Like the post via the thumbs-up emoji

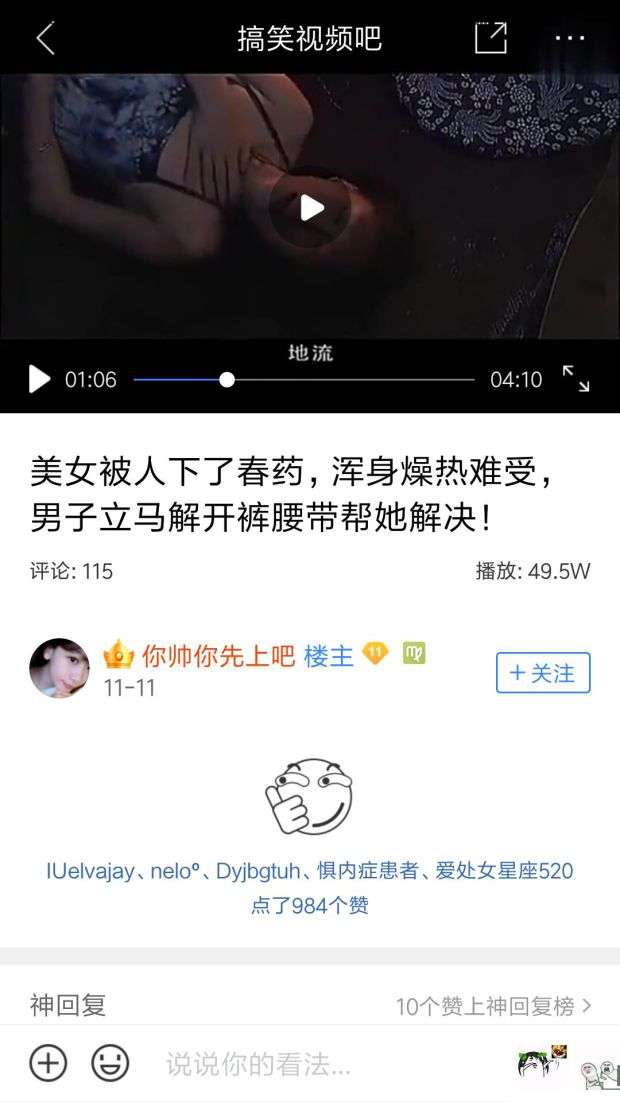(309, 797)
